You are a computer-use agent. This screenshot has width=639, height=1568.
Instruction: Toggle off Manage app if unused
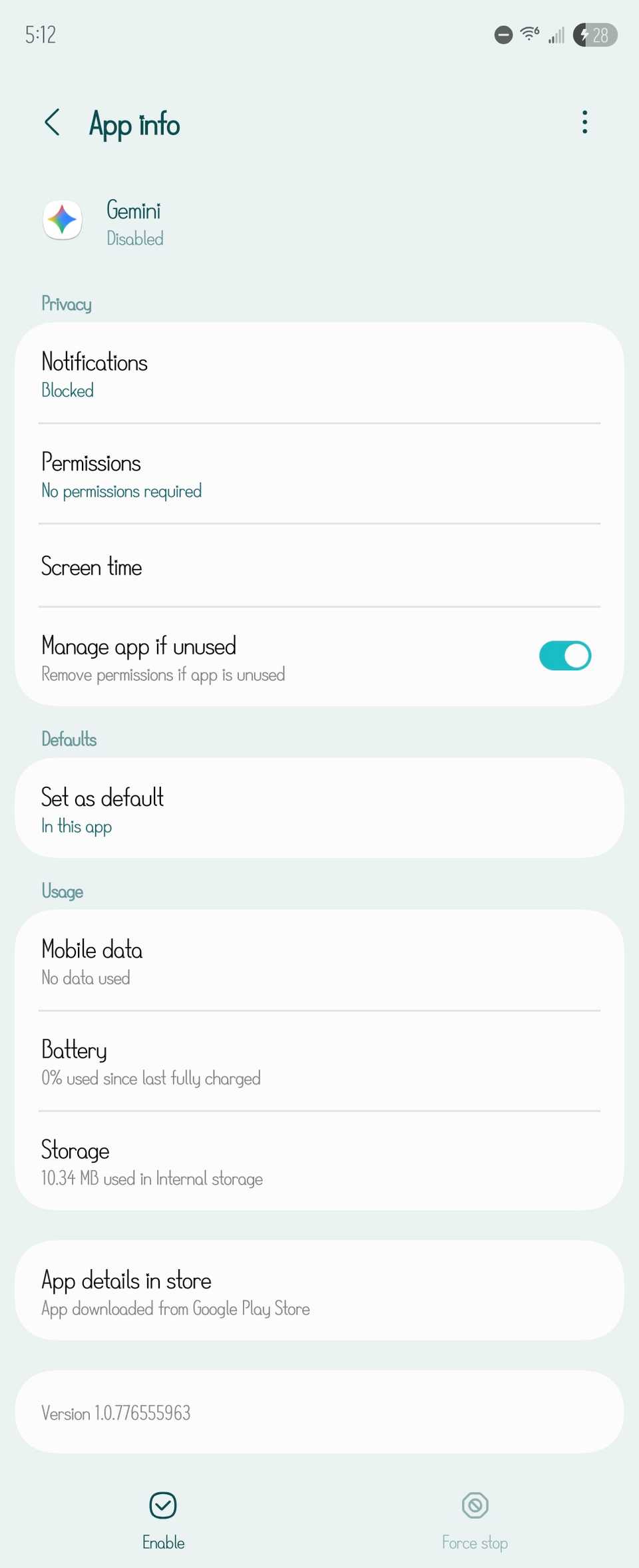point(564,656)
